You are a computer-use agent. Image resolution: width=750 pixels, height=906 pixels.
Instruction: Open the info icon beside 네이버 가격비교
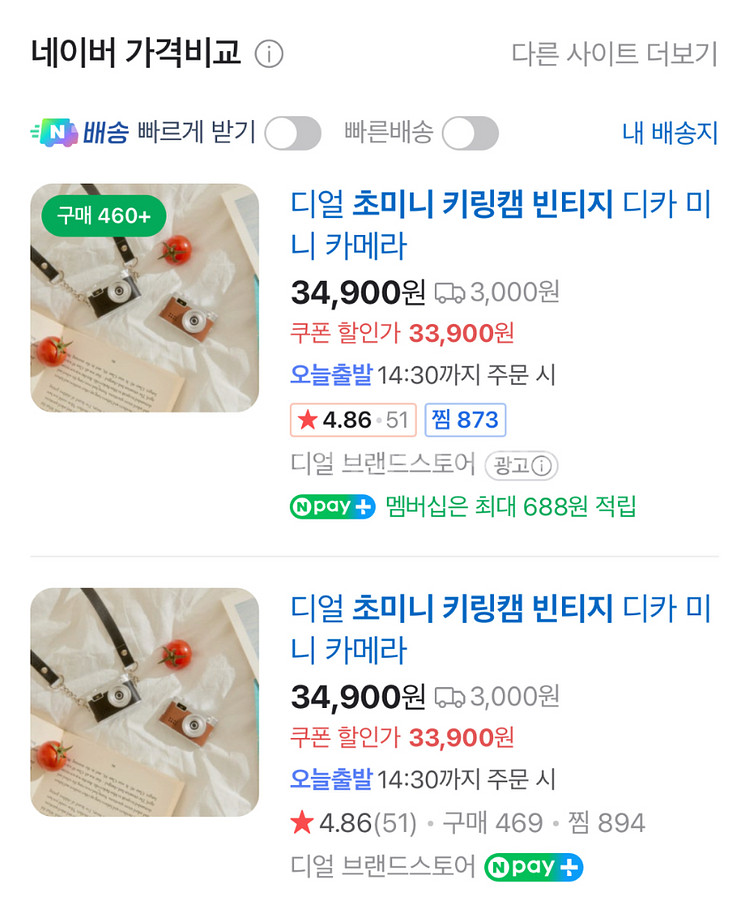(x=269, y=54)
